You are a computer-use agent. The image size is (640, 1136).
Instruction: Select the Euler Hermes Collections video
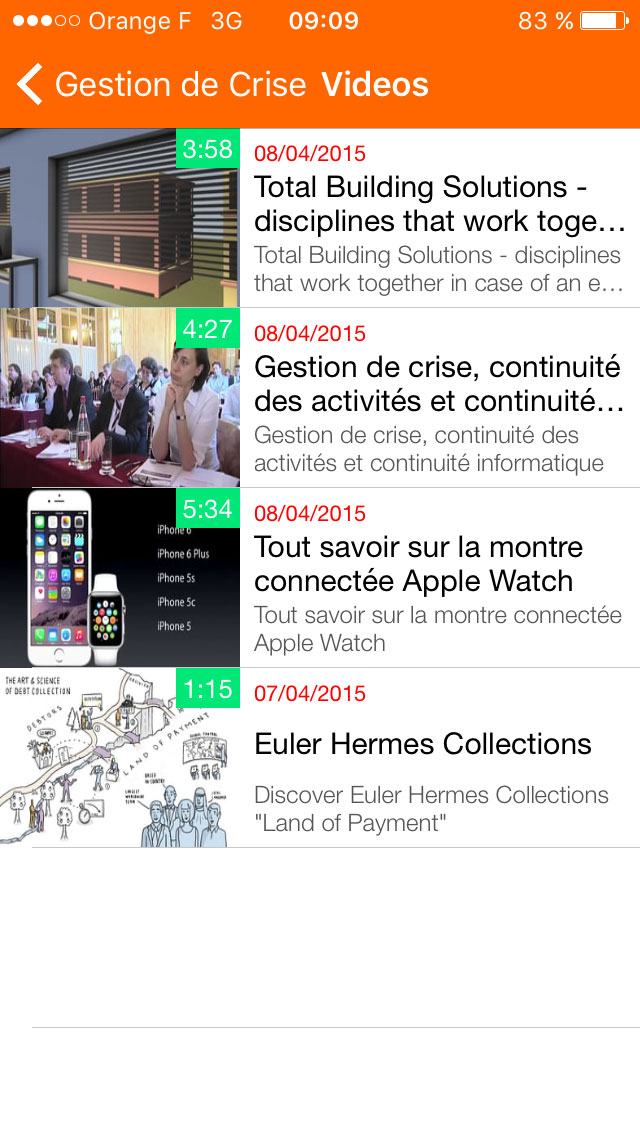[x=438, y=758]
